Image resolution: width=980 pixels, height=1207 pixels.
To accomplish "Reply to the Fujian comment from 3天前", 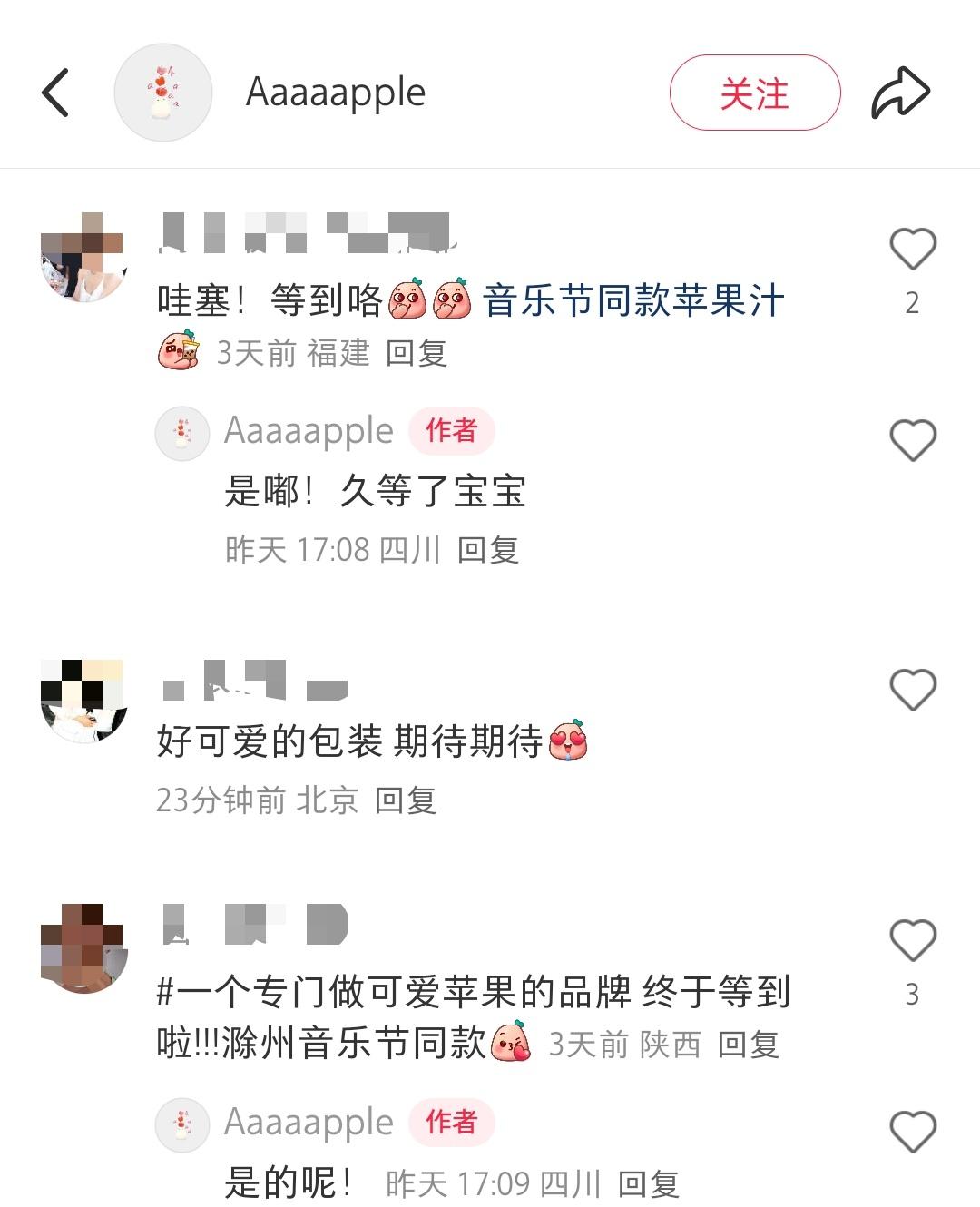I will [416, 353].
